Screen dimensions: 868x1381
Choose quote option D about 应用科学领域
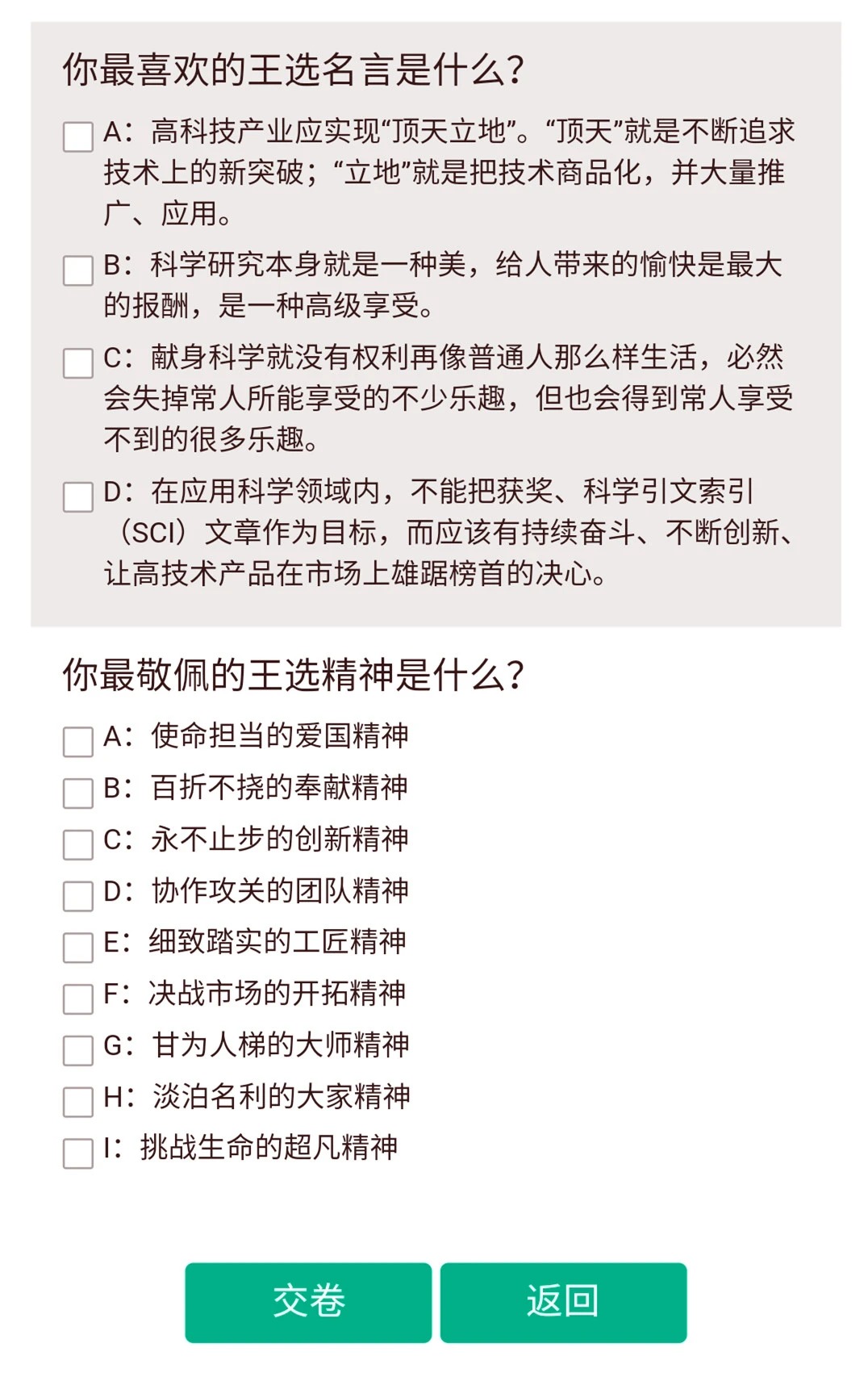78,497
